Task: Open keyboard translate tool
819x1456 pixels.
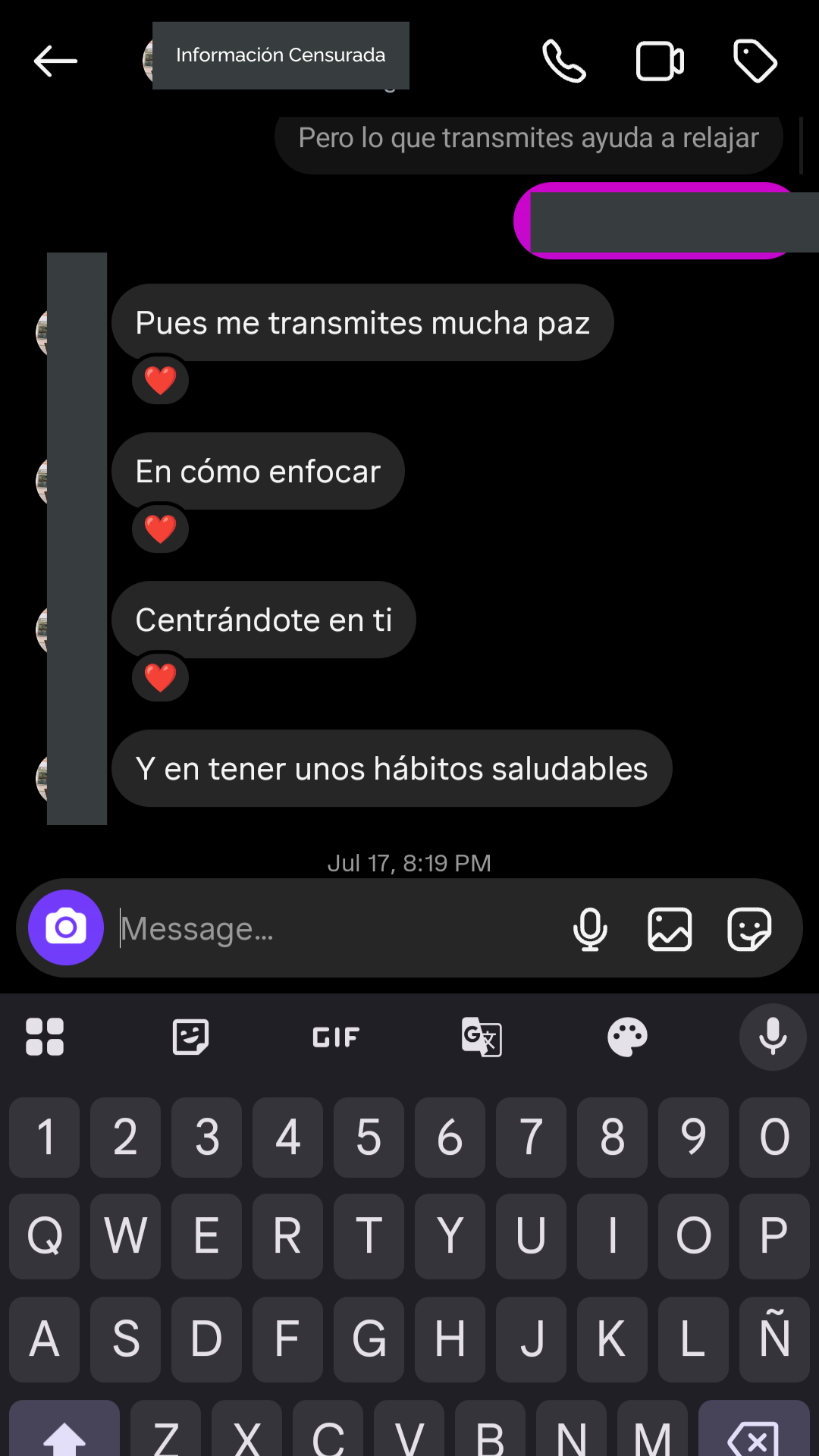Action: pyautogui.click(x=482, y=1037)
